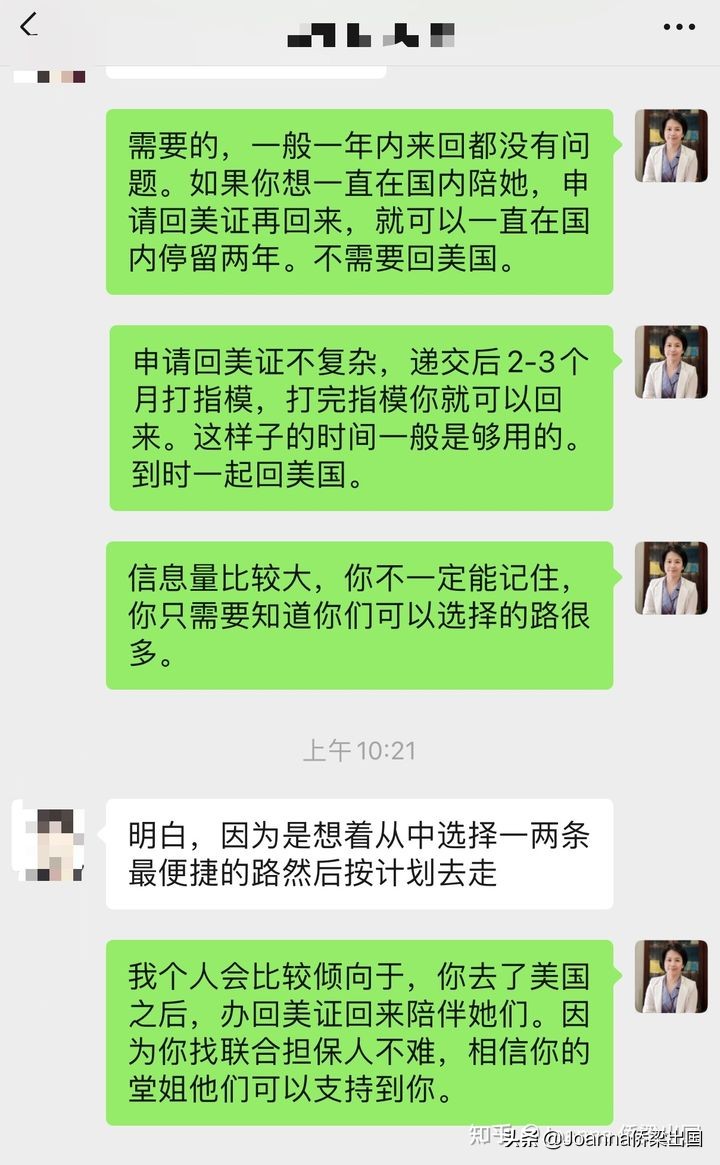720x1165 pixels.
Task: Tap Joanna's avatar beside the top message
Action: click(x=670, y=145)
